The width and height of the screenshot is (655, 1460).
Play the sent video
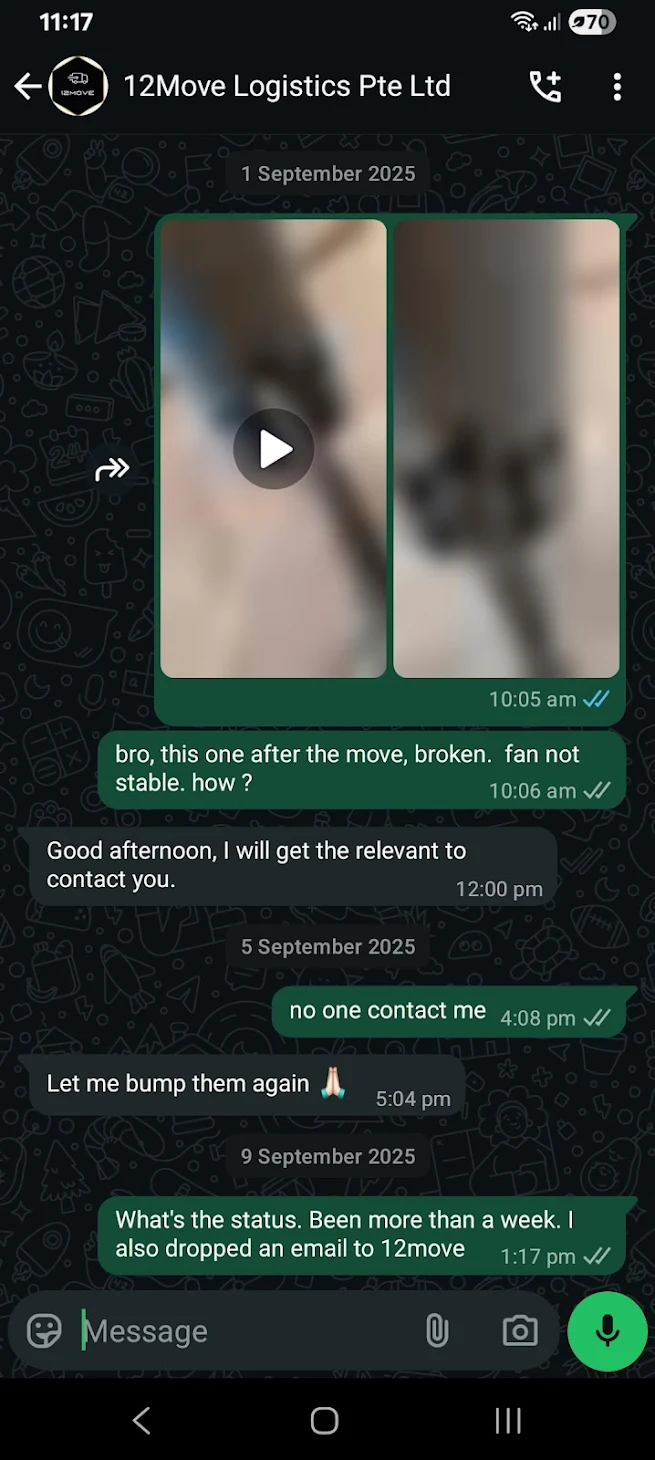tap(273, 449)
